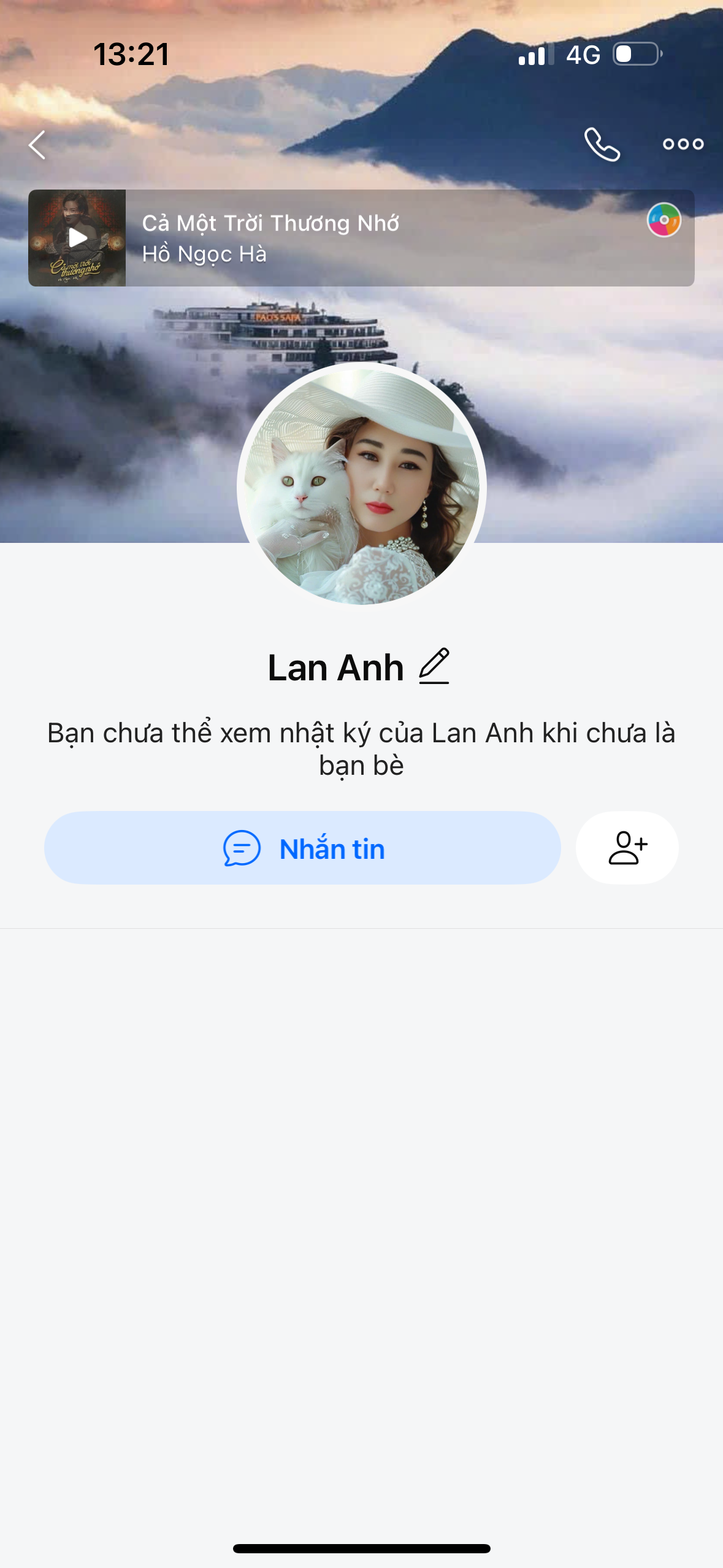Tap Nhắn tin to message Lan Anh

pos(302,848)
